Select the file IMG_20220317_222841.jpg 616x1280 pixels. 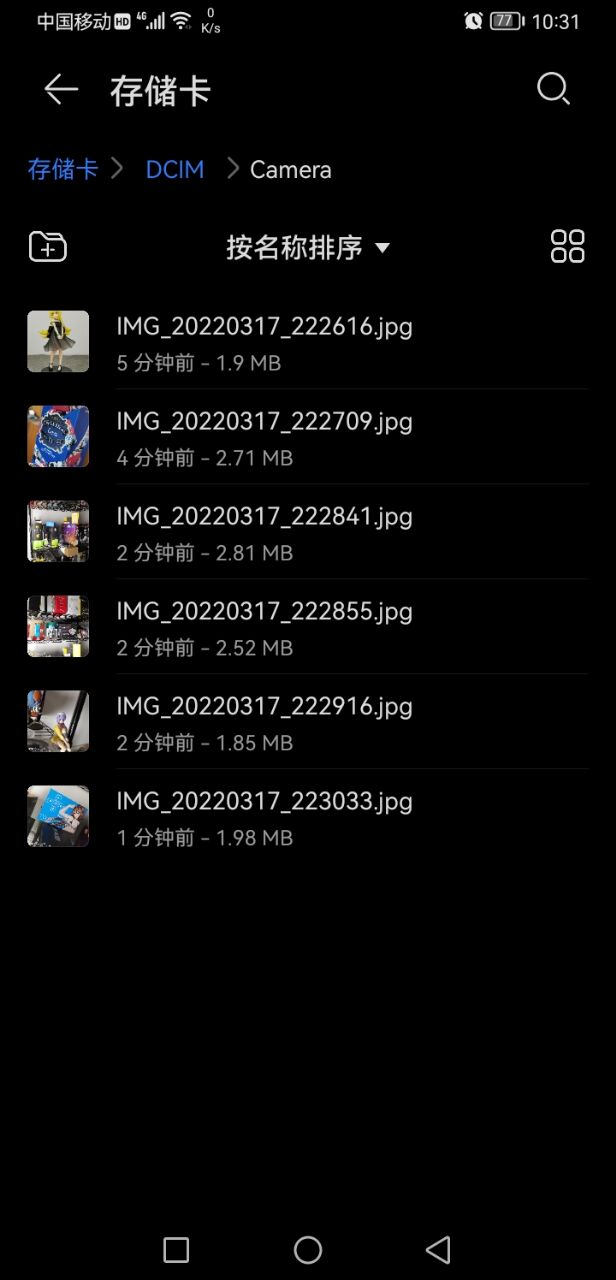(264, 532)
